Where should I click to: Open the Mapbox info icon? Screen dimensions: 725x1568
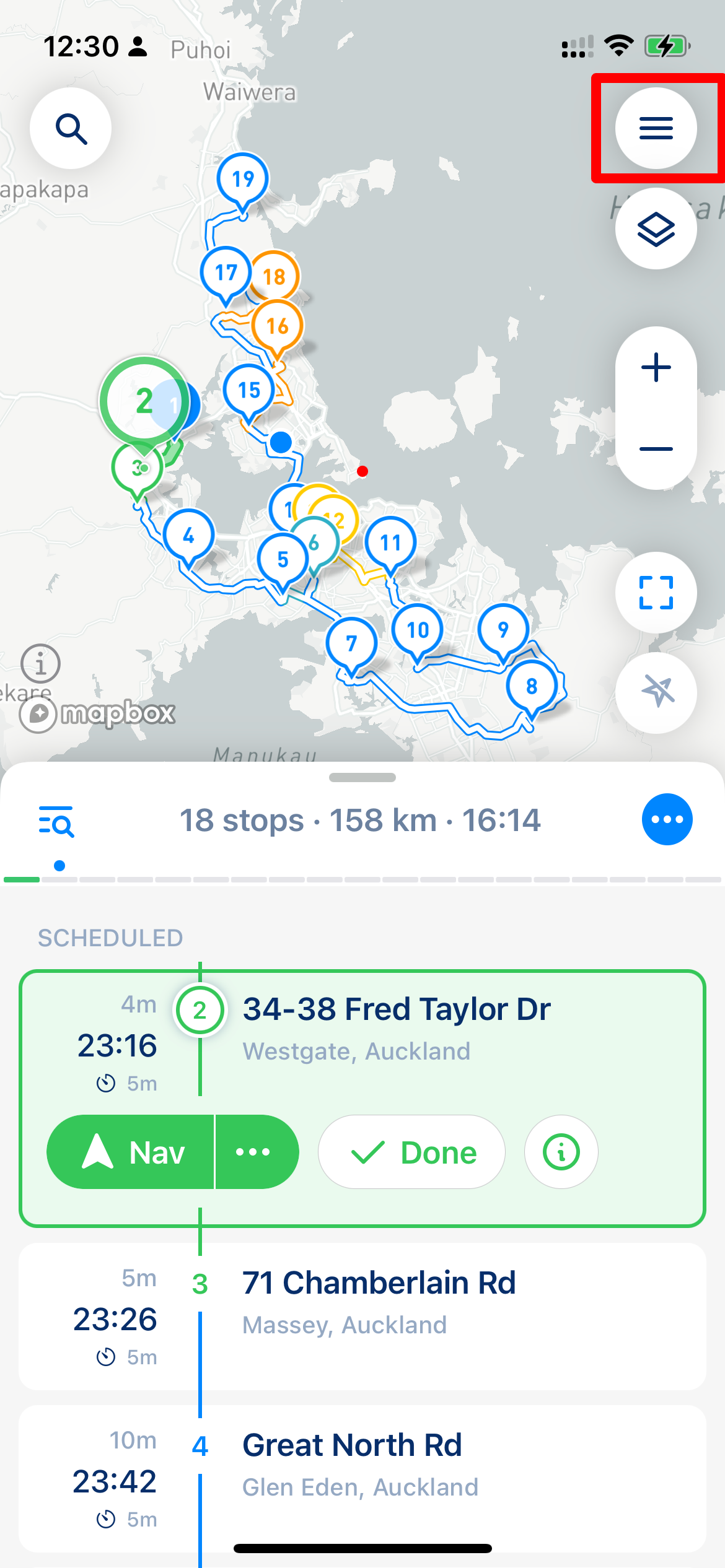40,664
